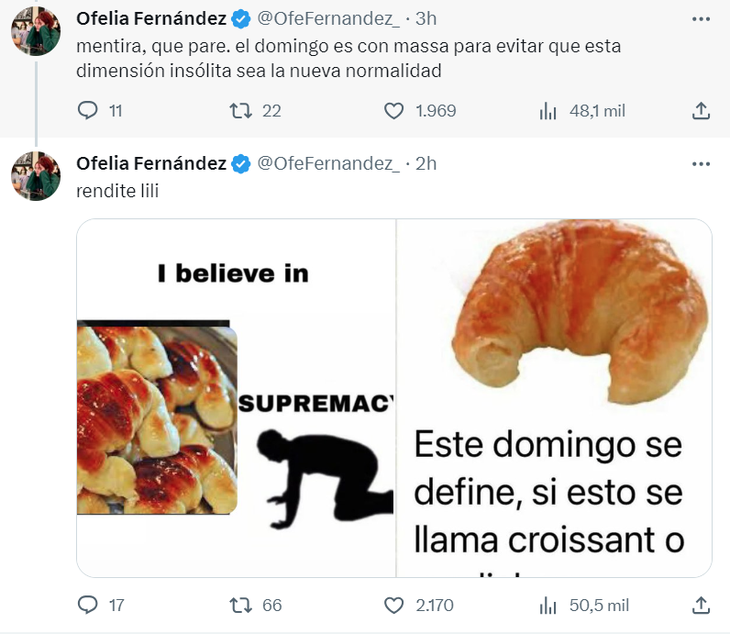
Task: Open the 2h timestamp of the reply
Action: pos(426,164)
